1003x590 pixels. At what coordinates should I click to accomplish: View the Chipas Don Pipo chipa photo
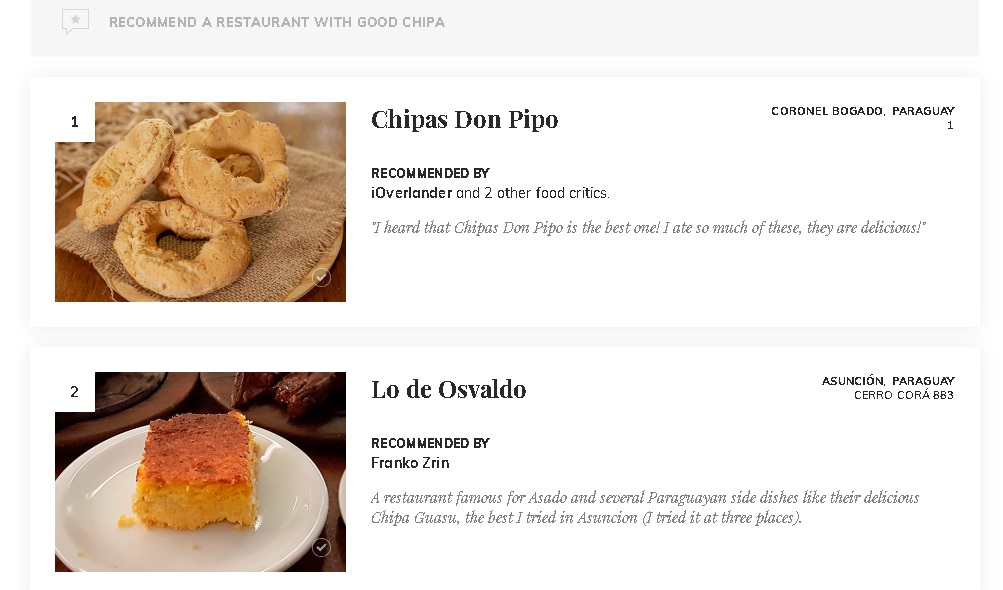pyautogui.click(x=200, y=202)
